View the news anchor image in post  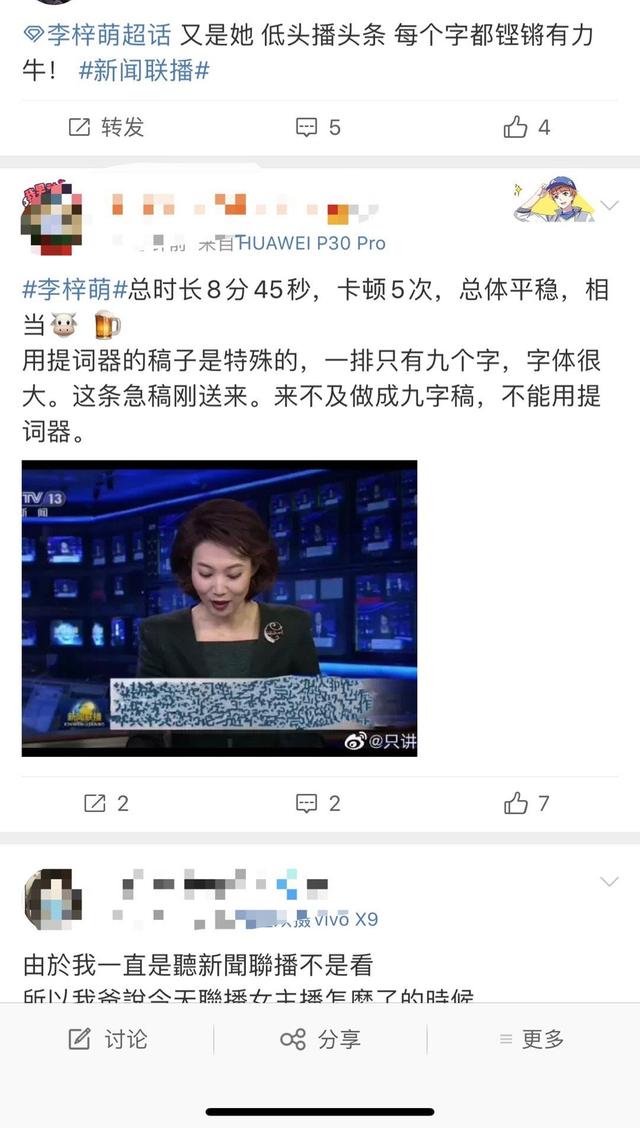[x=219, y=607]
